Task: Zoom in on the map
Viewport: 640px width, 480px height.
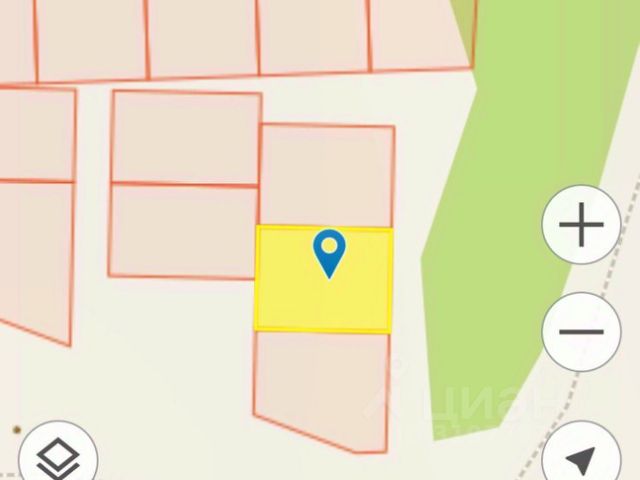Action: click(581, 225)
